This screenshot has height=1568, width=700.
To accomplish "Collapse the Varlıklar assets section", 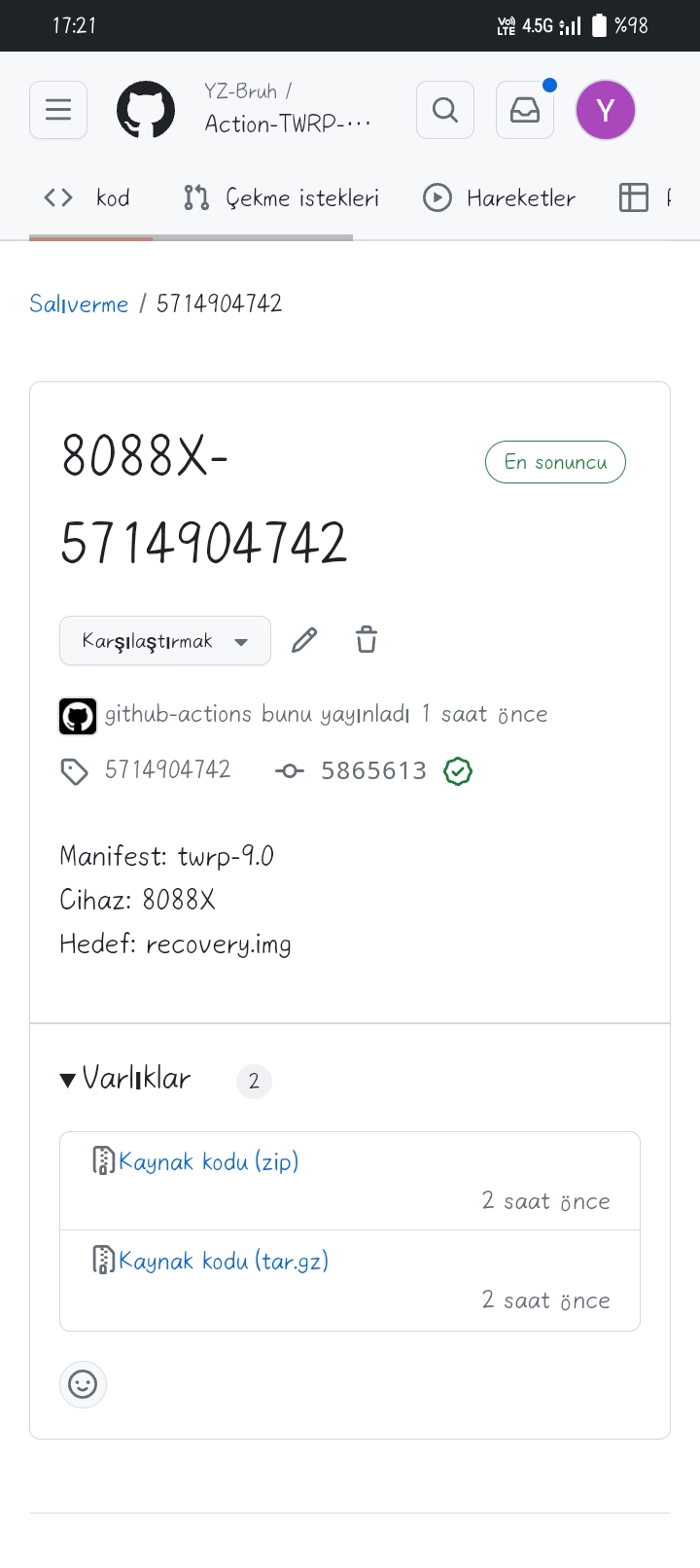I will 68,1079.
